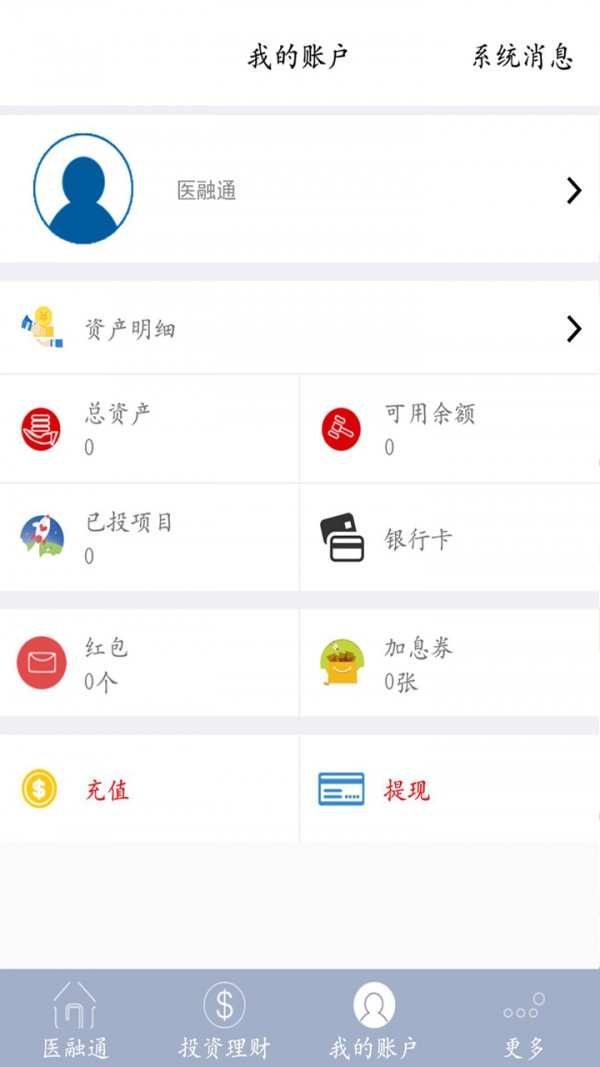View 可用余额 available balance
Screen dimensions: 600x1067
coord(449,429)
